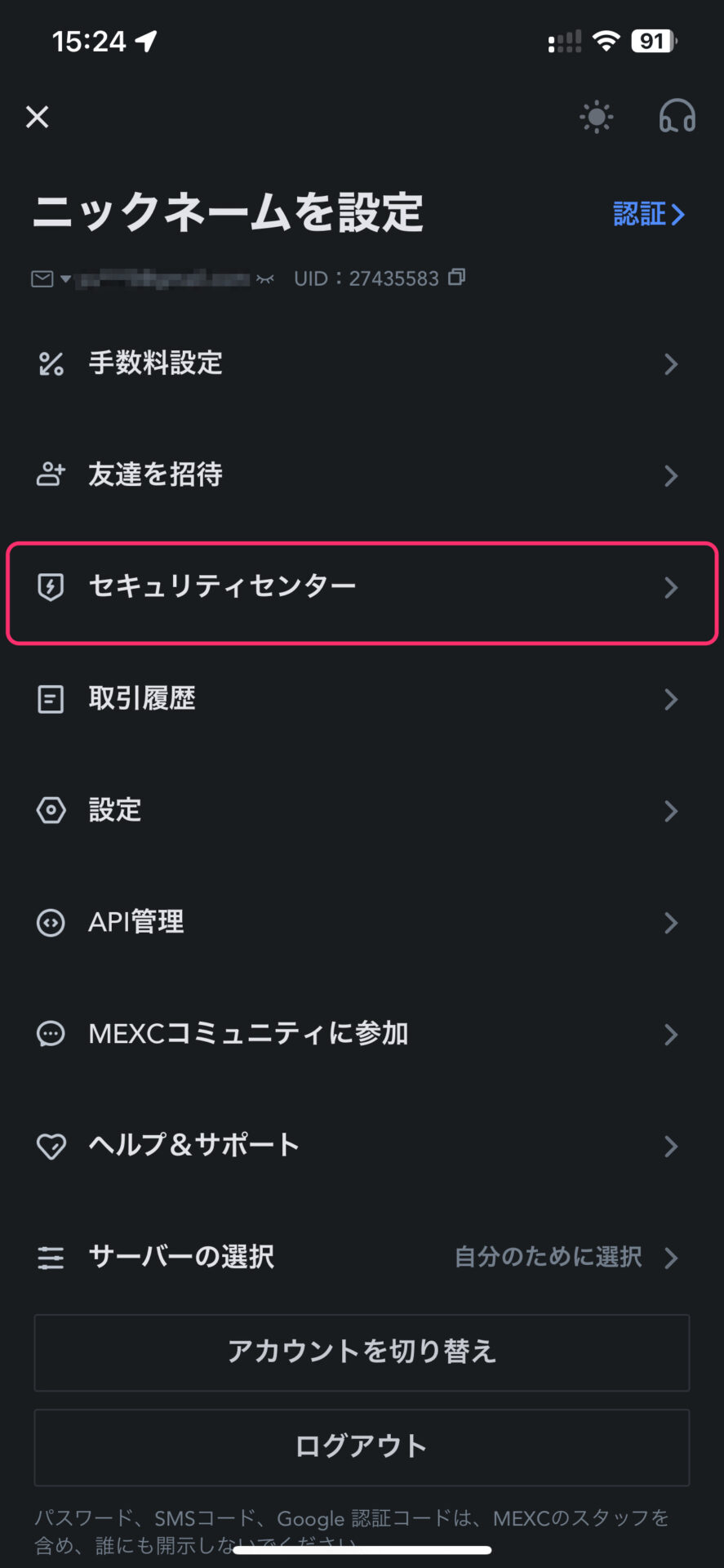Close the profile menu with the X

tap(38, 118)
